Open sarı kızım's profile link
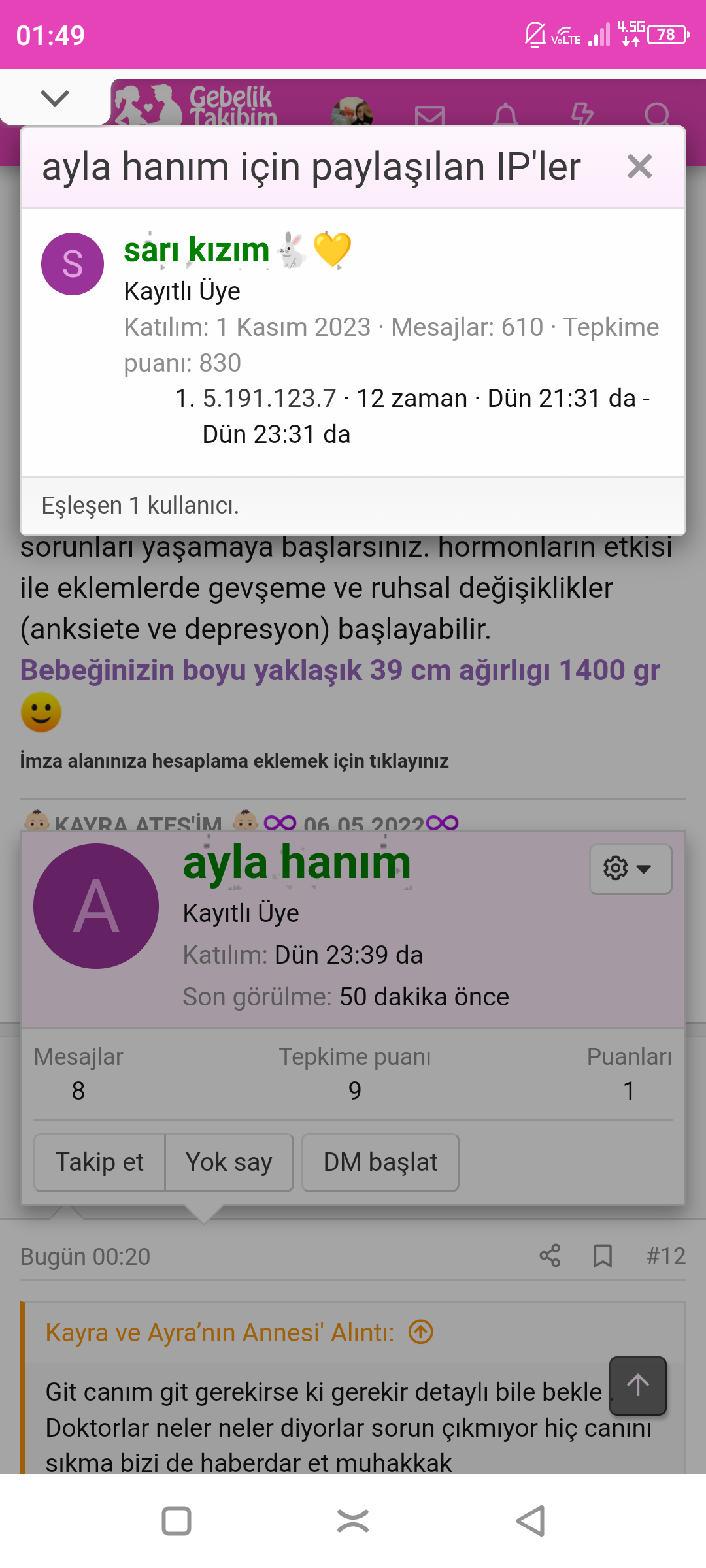 coord(197,250)
